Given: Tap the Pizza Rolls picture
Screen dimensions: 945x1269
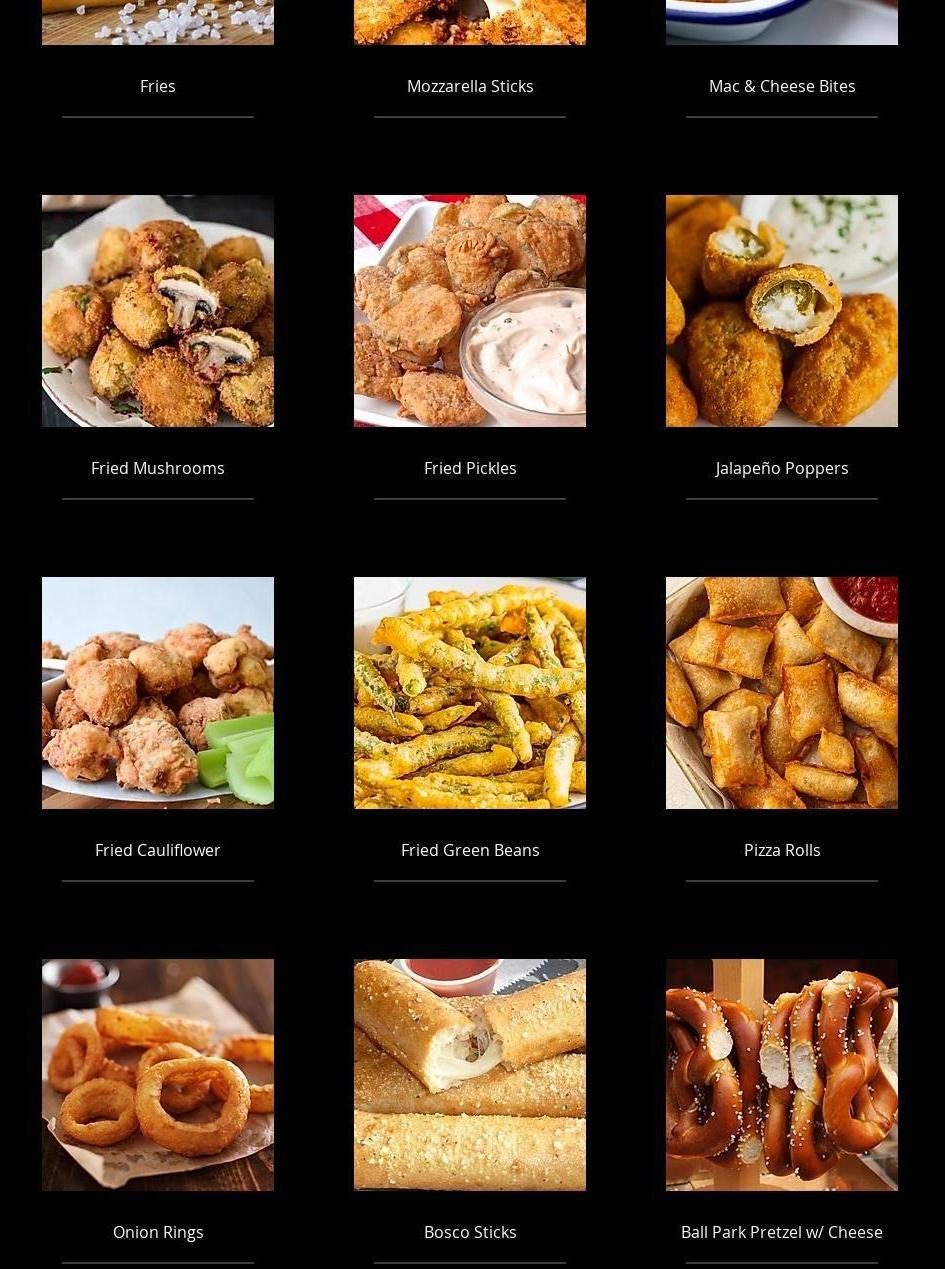Looking at the screenshot, I should [x=782, y=693].
